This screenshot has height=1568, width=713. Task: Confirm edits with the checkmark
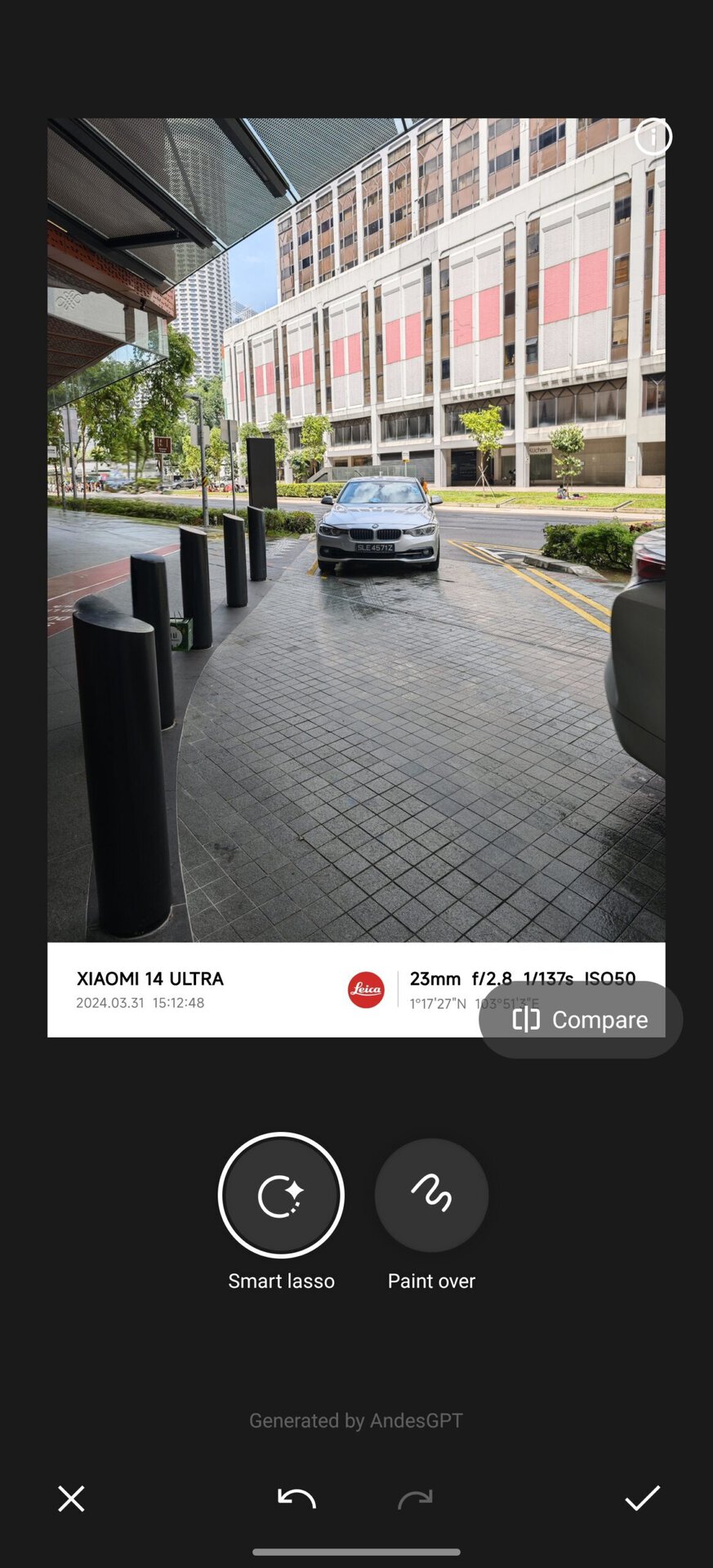pyautogui.click(x=642, y=1499)
